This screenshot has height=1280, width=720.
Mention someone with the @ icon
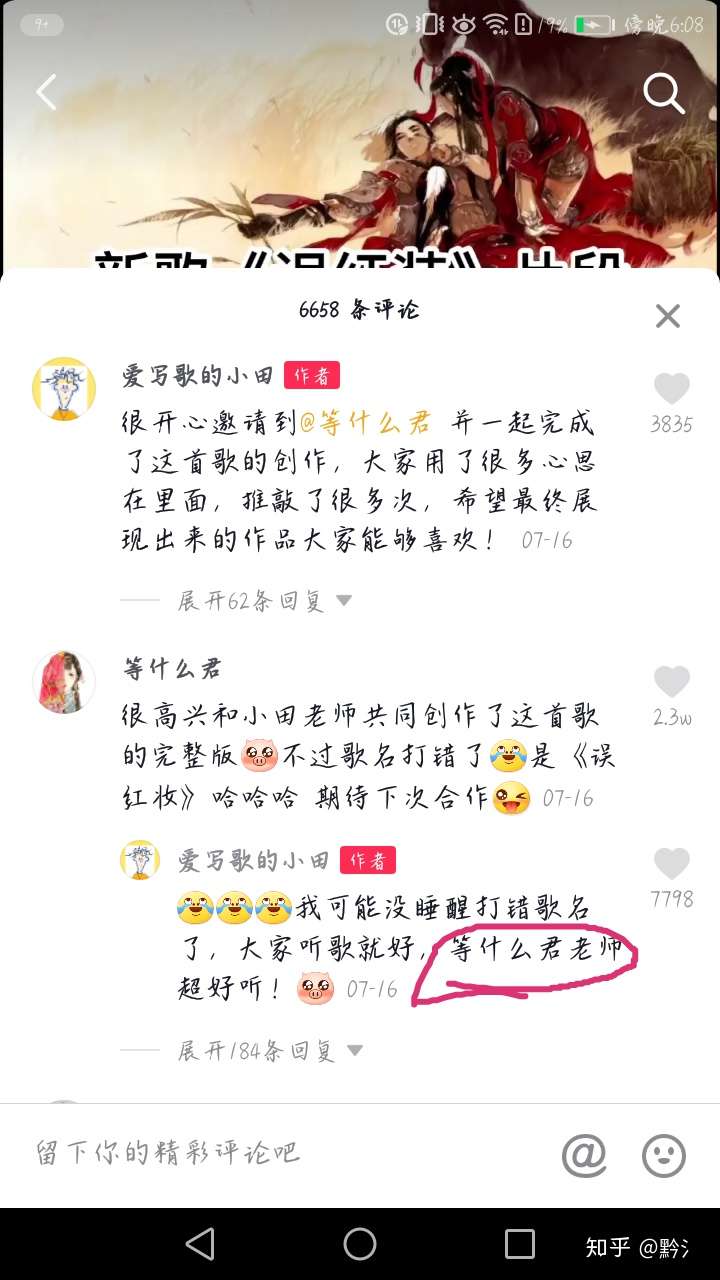point(584,1155)
